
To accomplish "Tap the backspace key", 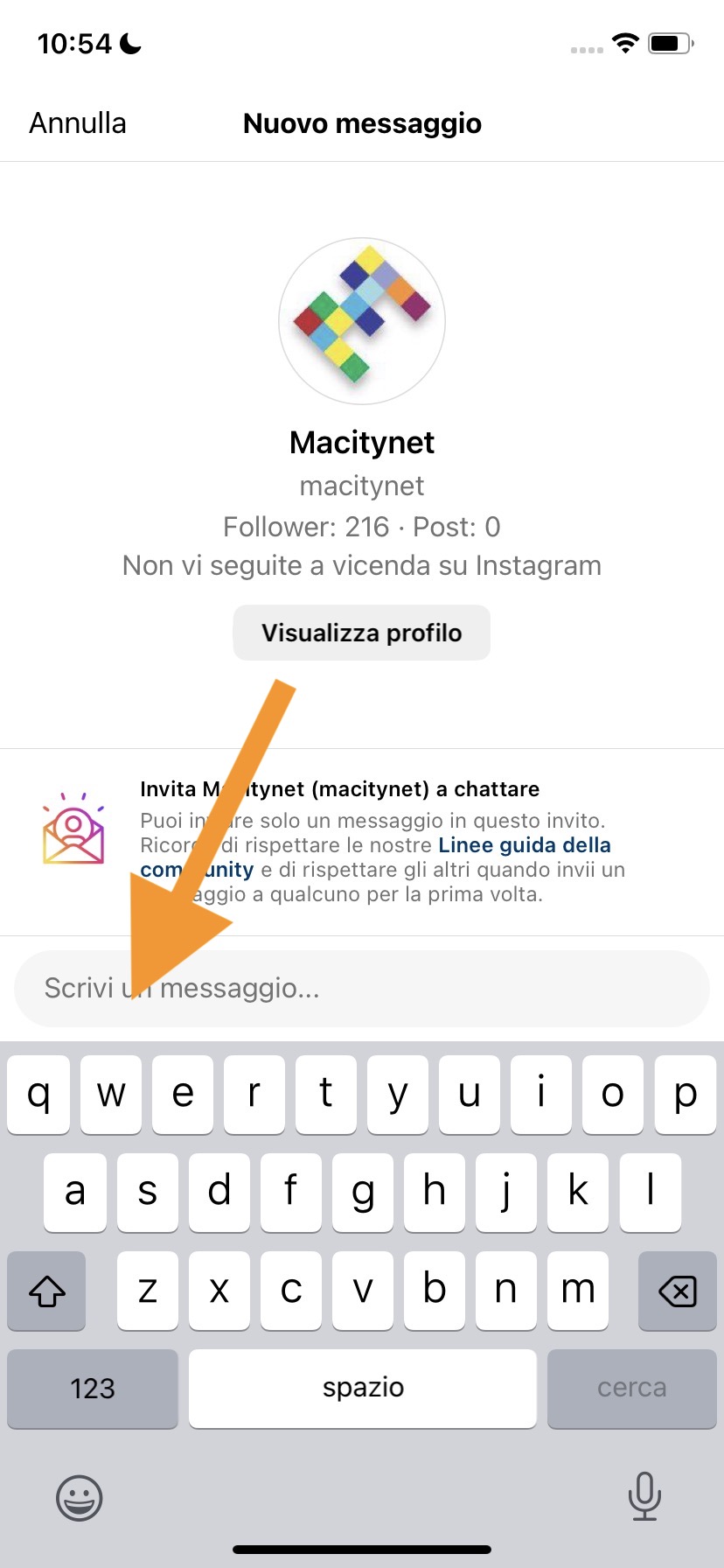I will coord(677,1291).
